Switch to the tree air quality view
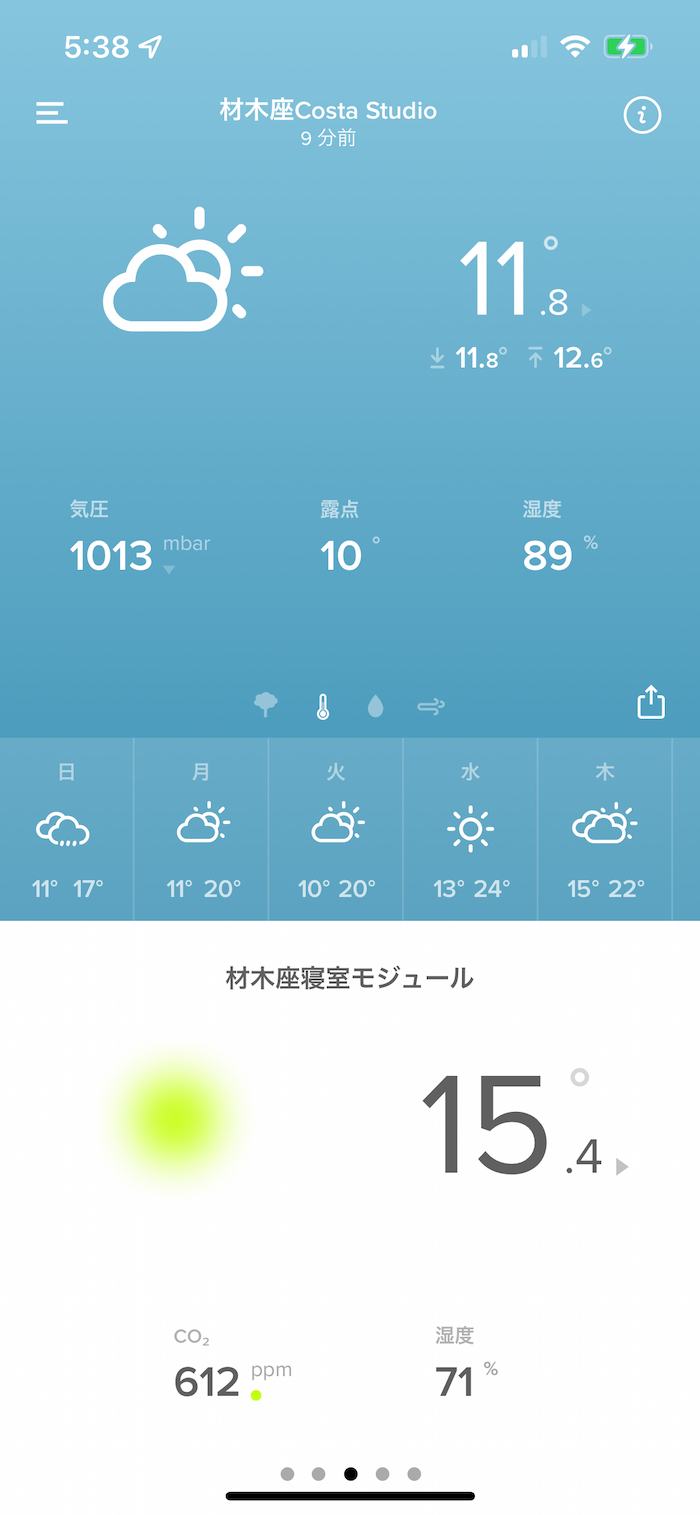The width and height of the screenshot is (700, 1515). (266, 706)
